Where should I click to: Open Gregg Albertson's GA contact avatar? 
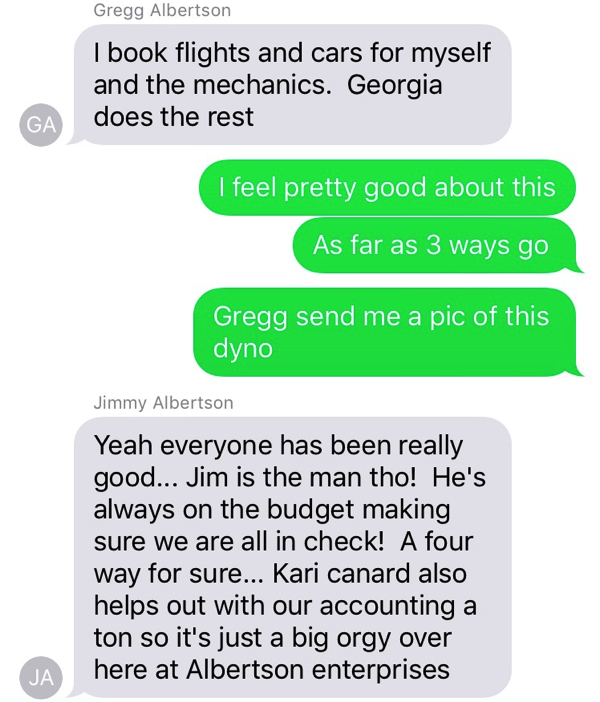[x=41, y=125]
